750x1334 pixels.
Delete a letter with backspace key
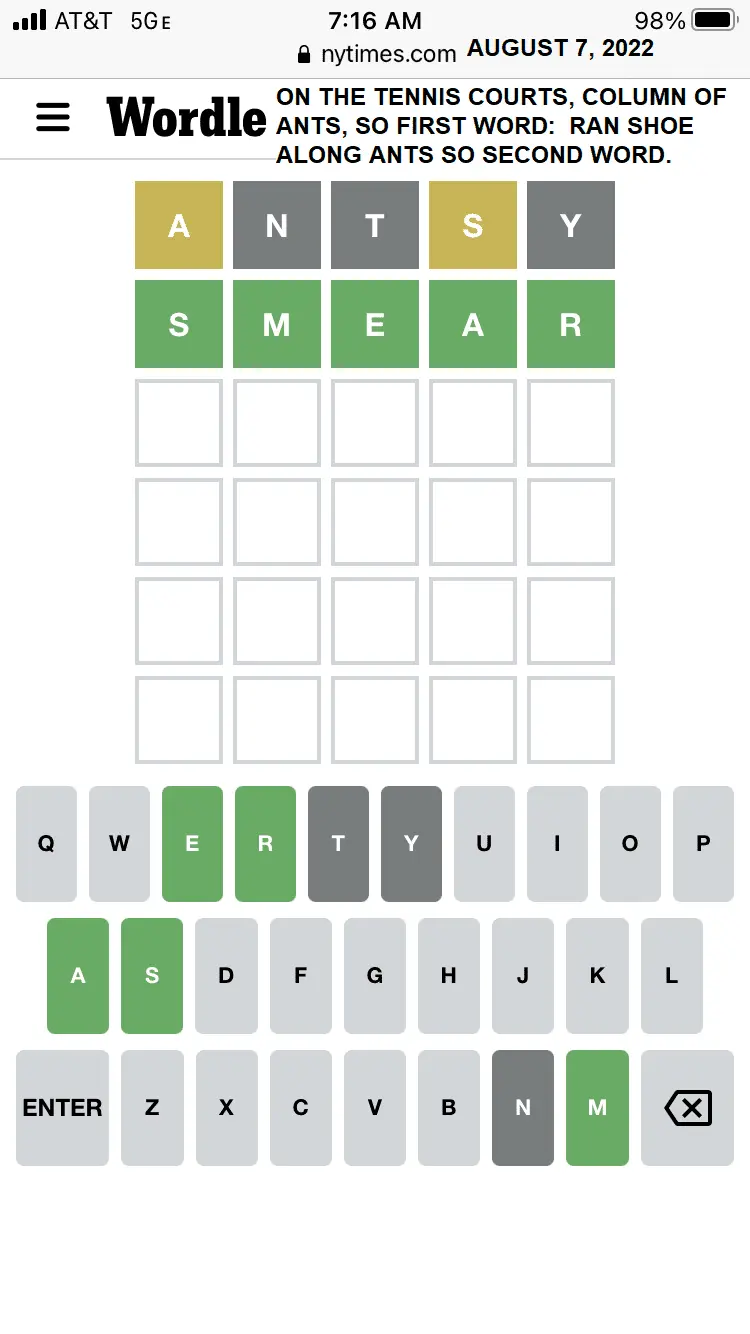tap(687, 1107)
